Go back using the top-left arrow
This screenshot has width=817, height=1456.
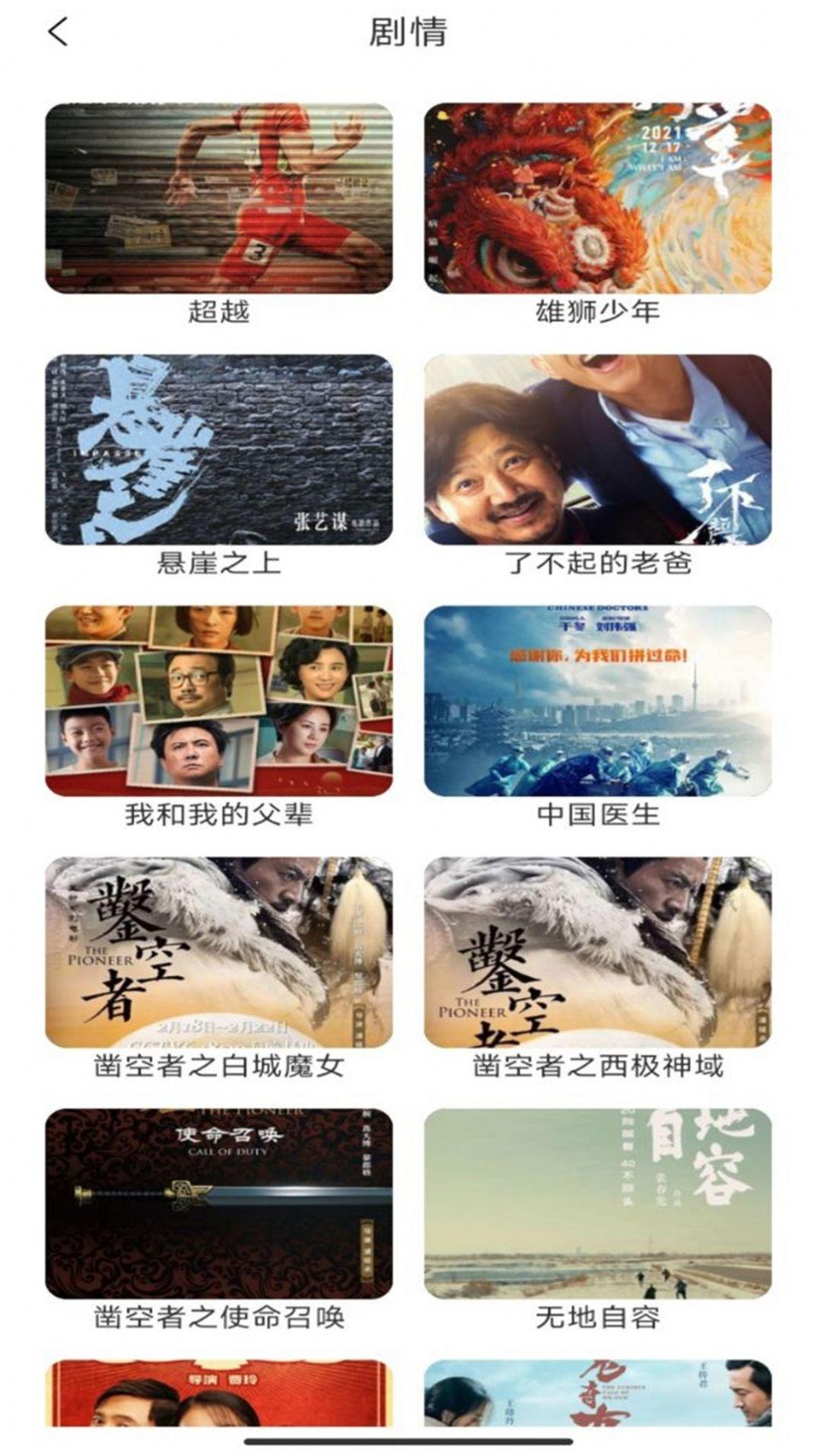point(58,33)
